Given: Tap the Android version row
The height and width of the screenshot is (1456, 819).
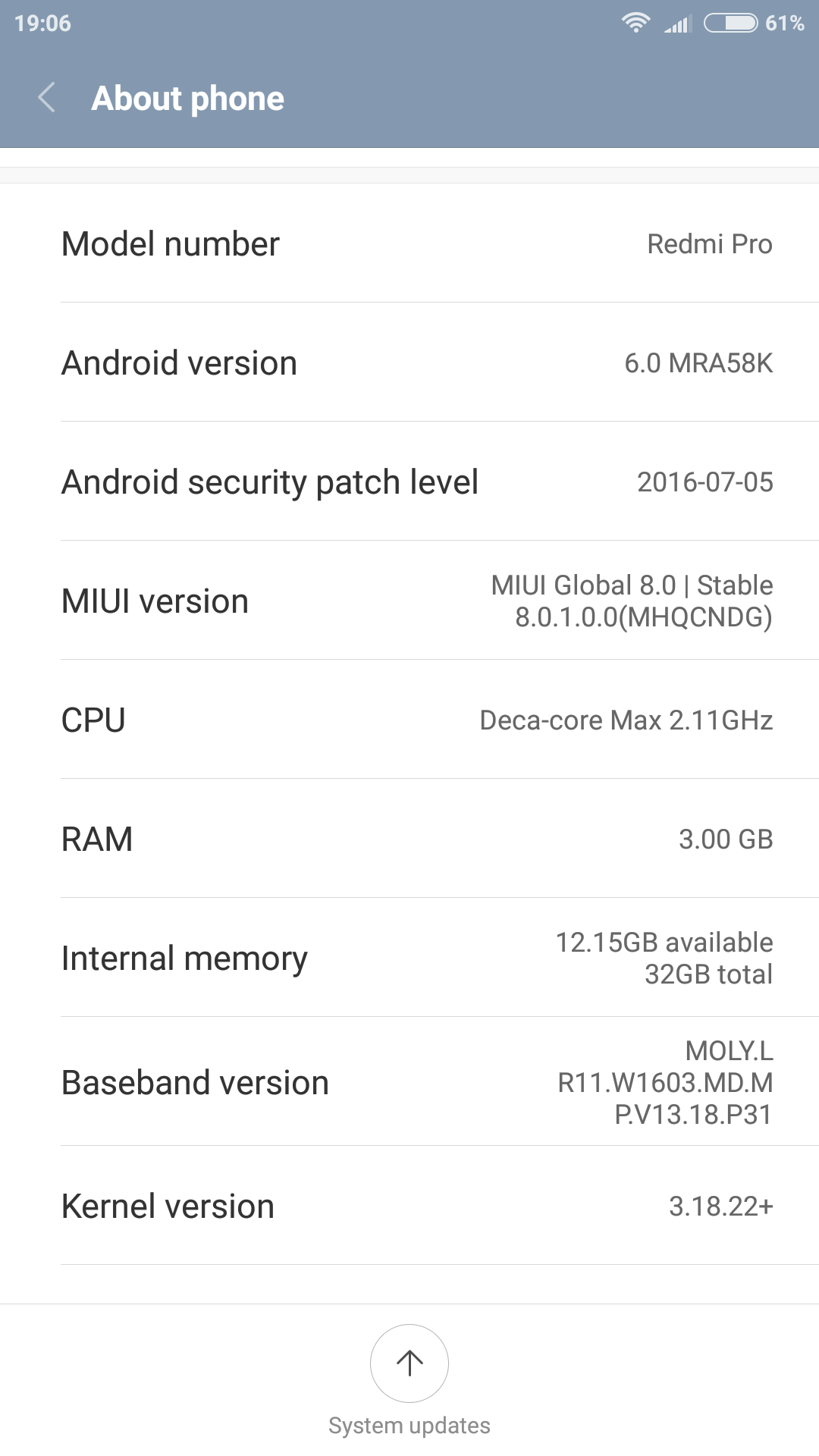Looking at the screenshot, I should (x=409, y=362).
